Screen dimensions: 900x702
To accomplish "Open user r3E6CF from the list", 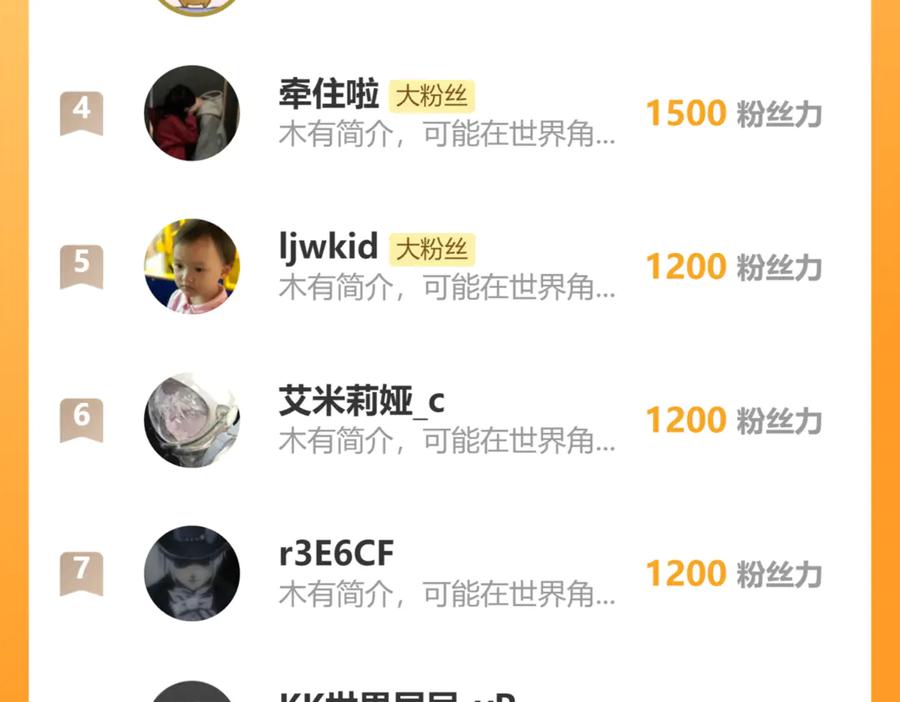I will point(336,554).
